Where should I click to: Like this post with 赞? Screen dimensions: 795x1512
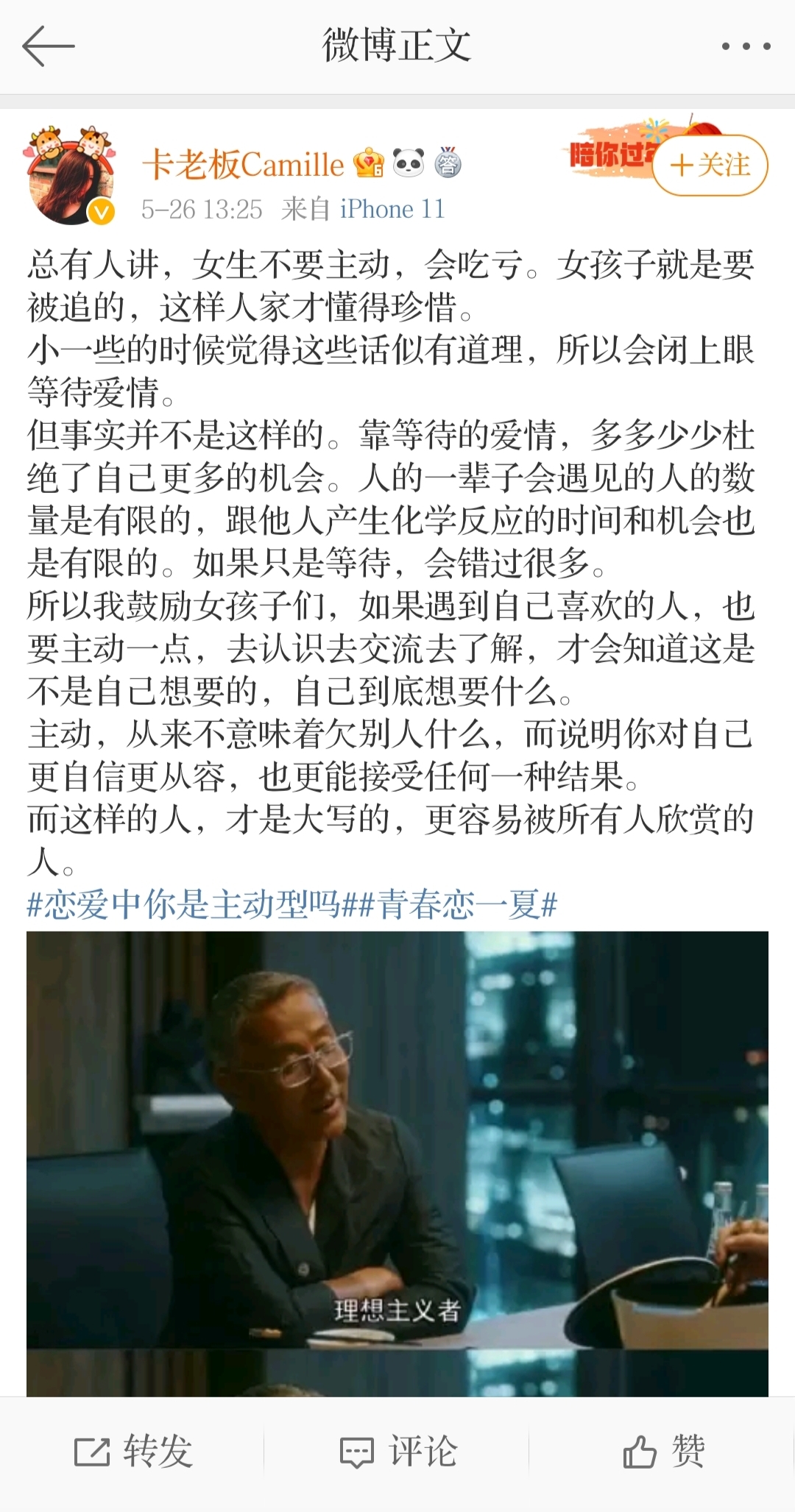tap(662, 1452)
